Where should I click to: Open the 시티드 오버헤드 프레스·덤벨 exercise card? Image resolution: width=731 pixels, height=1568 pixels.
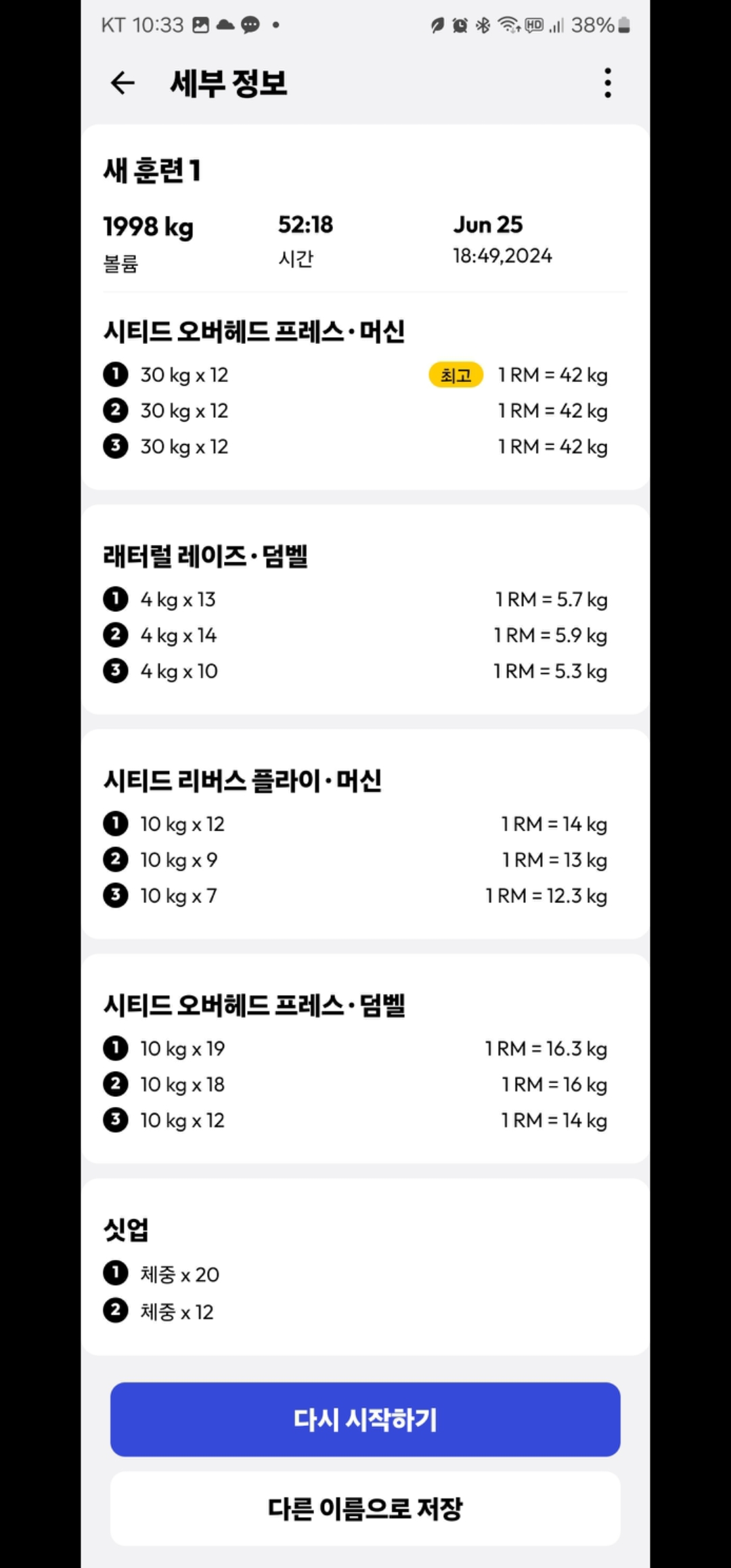365,1059
